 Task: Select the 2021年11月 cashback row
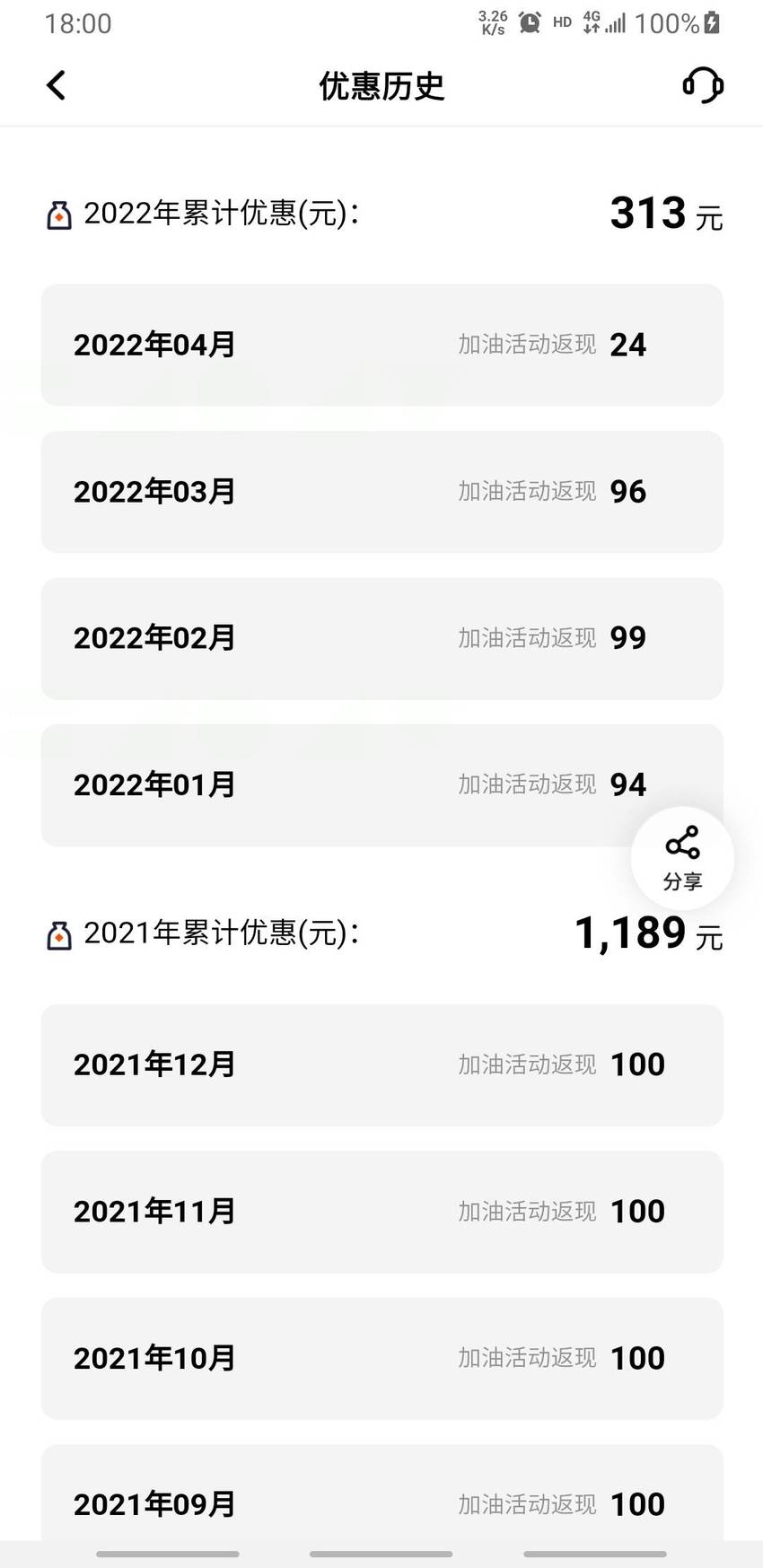click(x=381, y=1212)
